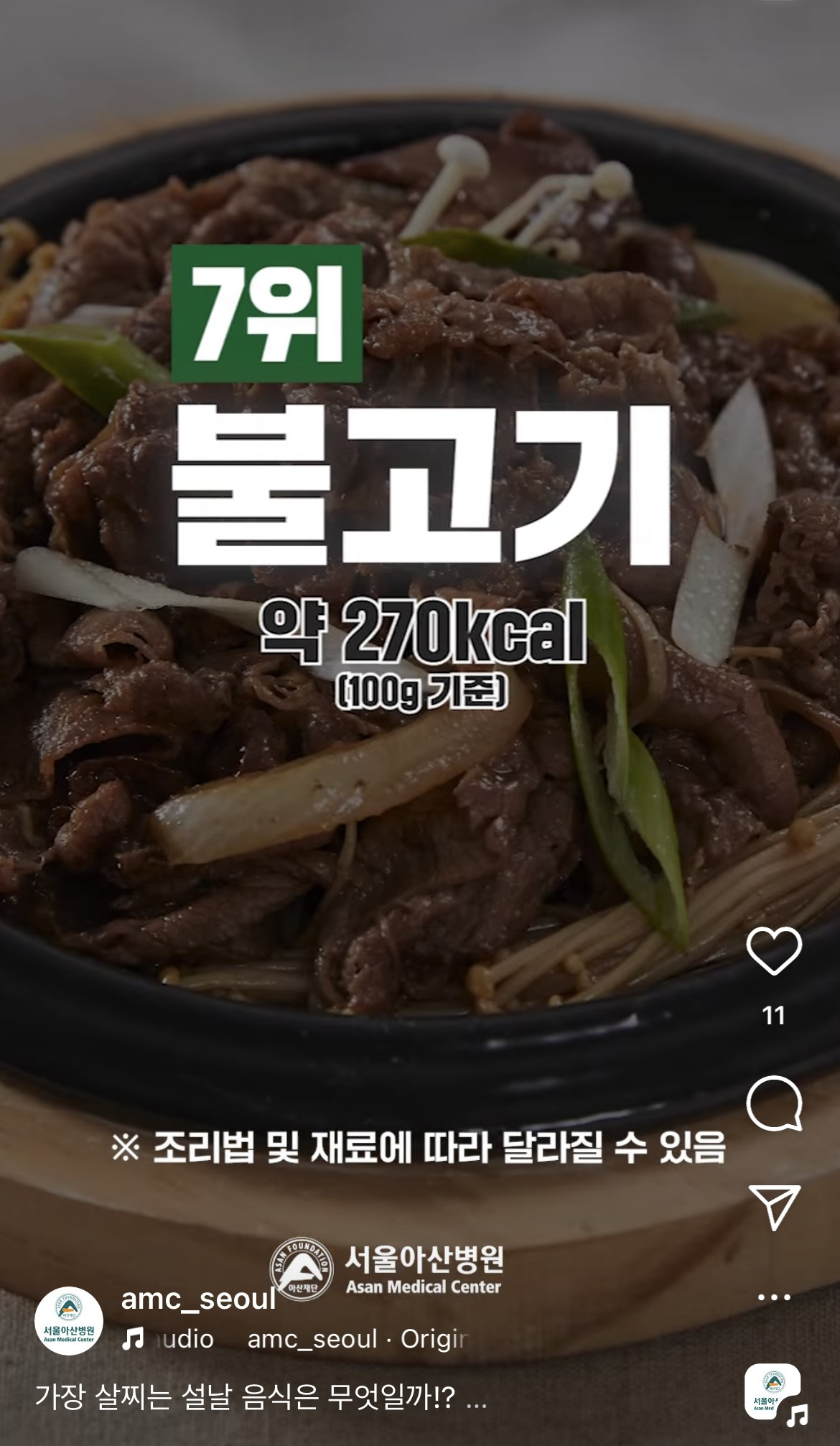Click the '※ 조리법 및 재료' disclaimer text
This screenshot has height=1446, width=840.
pos(420,1147)
